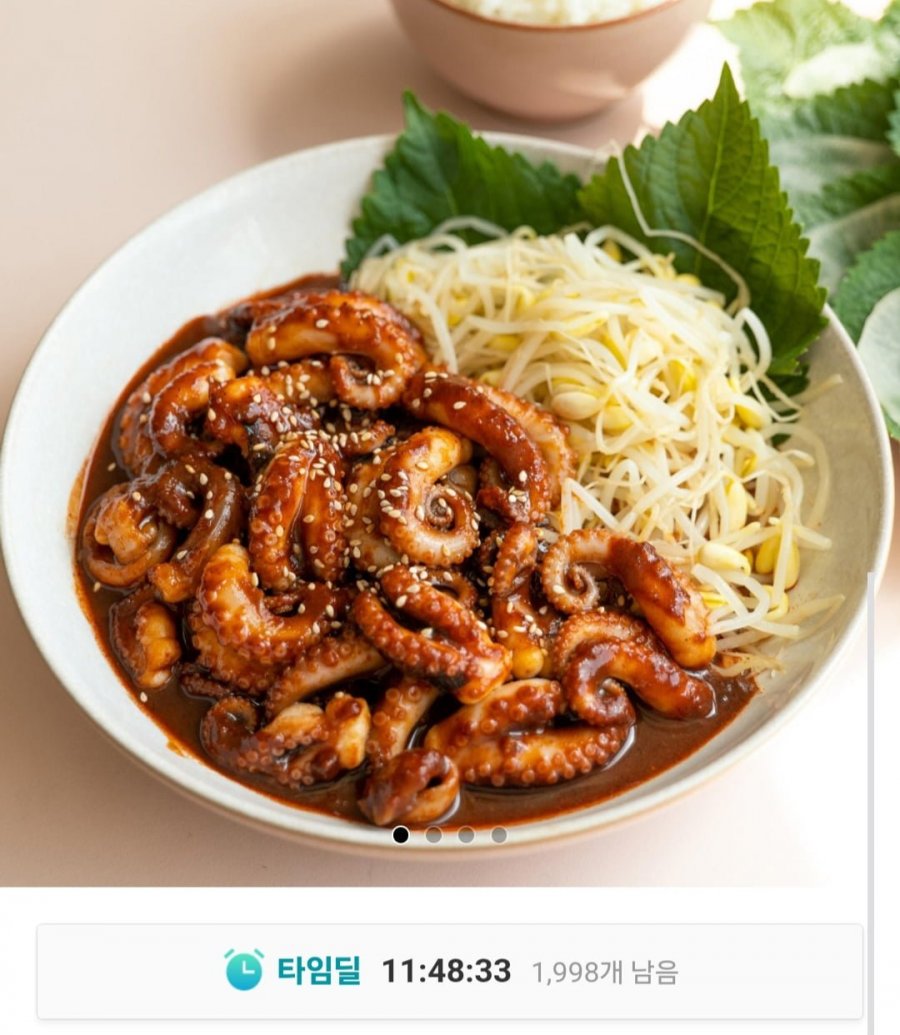This screenshot has height=1035, width=900.
Task: Open the 타임딜 countdown banner
Action: (x=450, y=971)
